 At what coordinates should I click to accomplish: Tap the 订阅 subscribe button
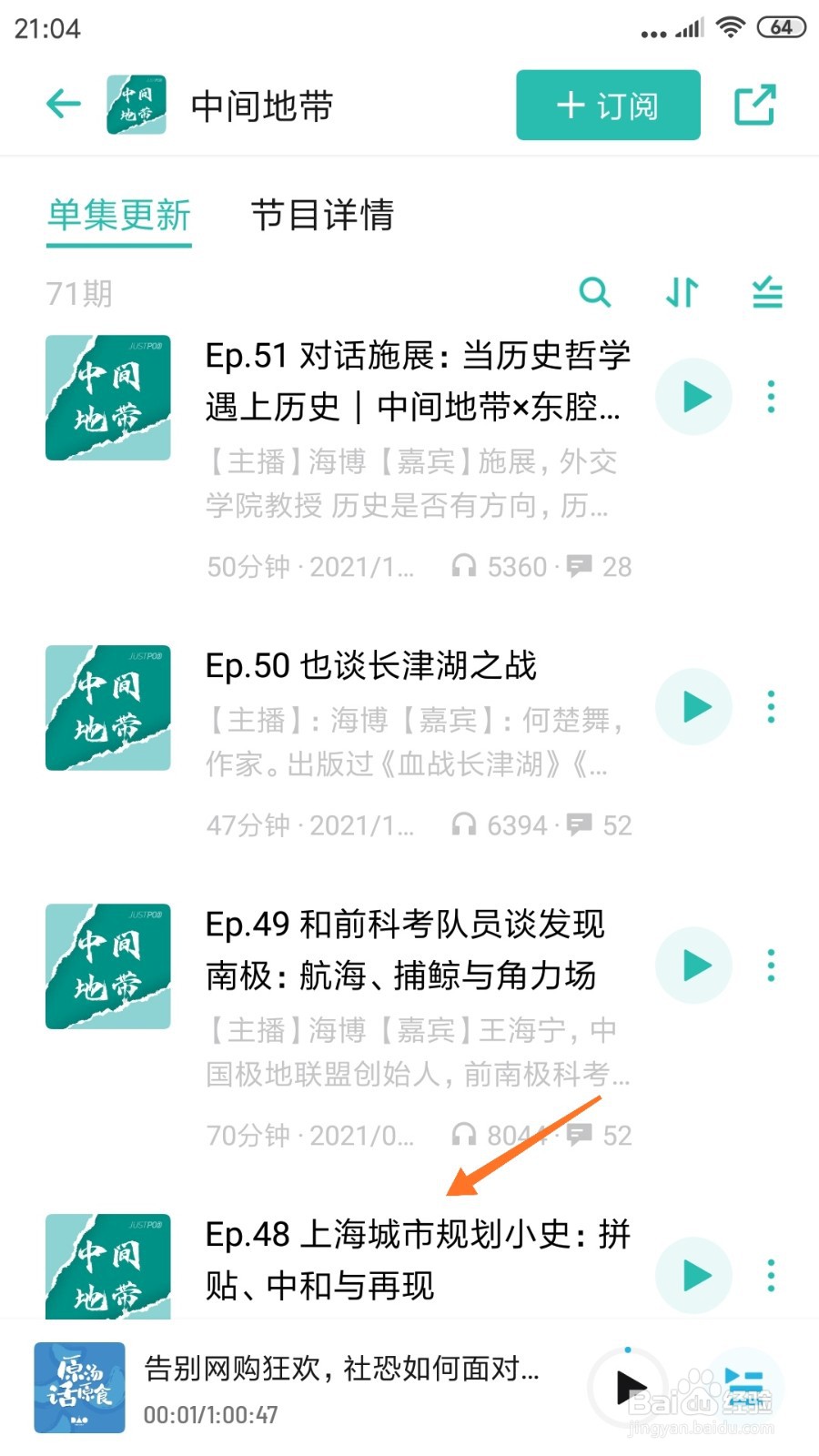(607, 105)
